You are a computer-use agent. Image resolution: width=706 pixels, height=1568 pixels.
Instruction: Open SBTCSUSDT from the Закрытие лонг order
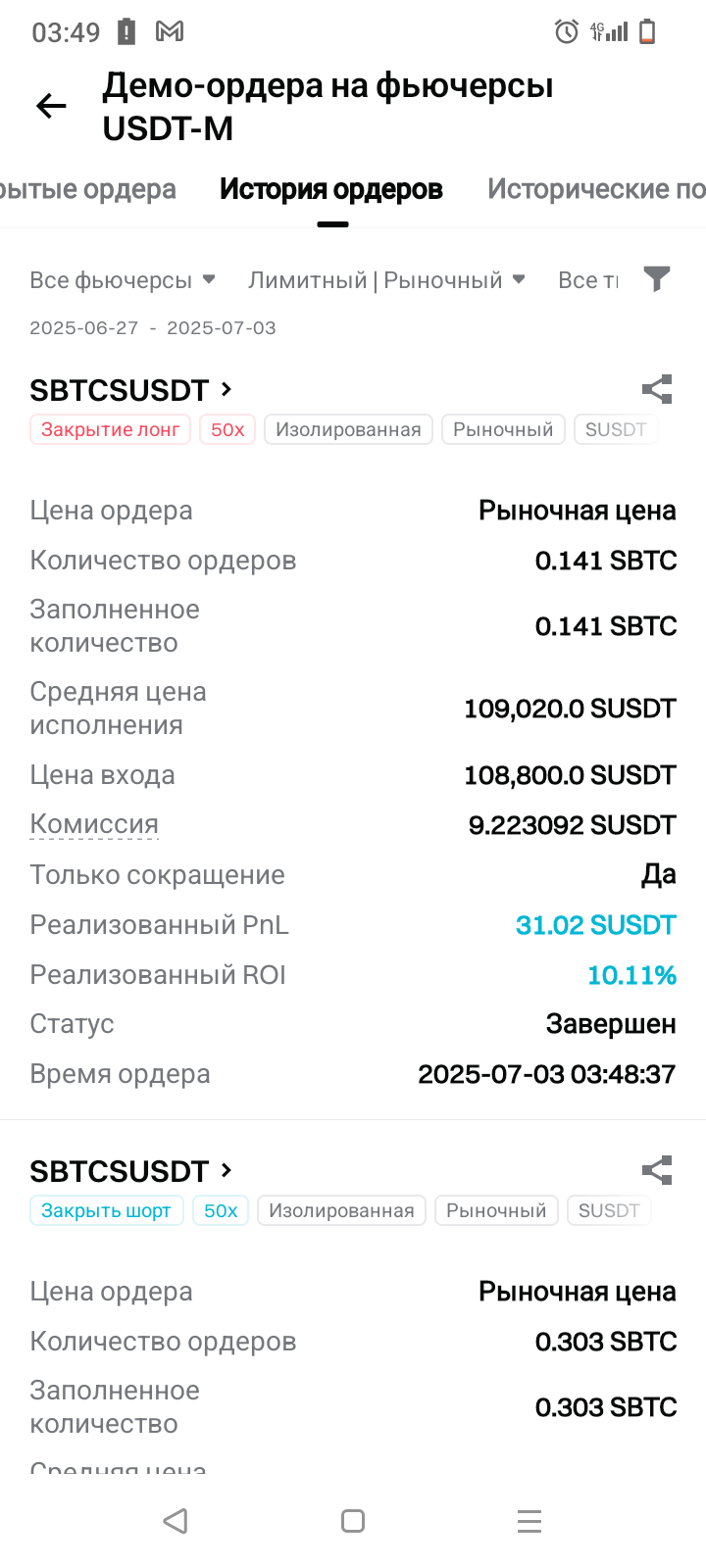tap(131, 390)
